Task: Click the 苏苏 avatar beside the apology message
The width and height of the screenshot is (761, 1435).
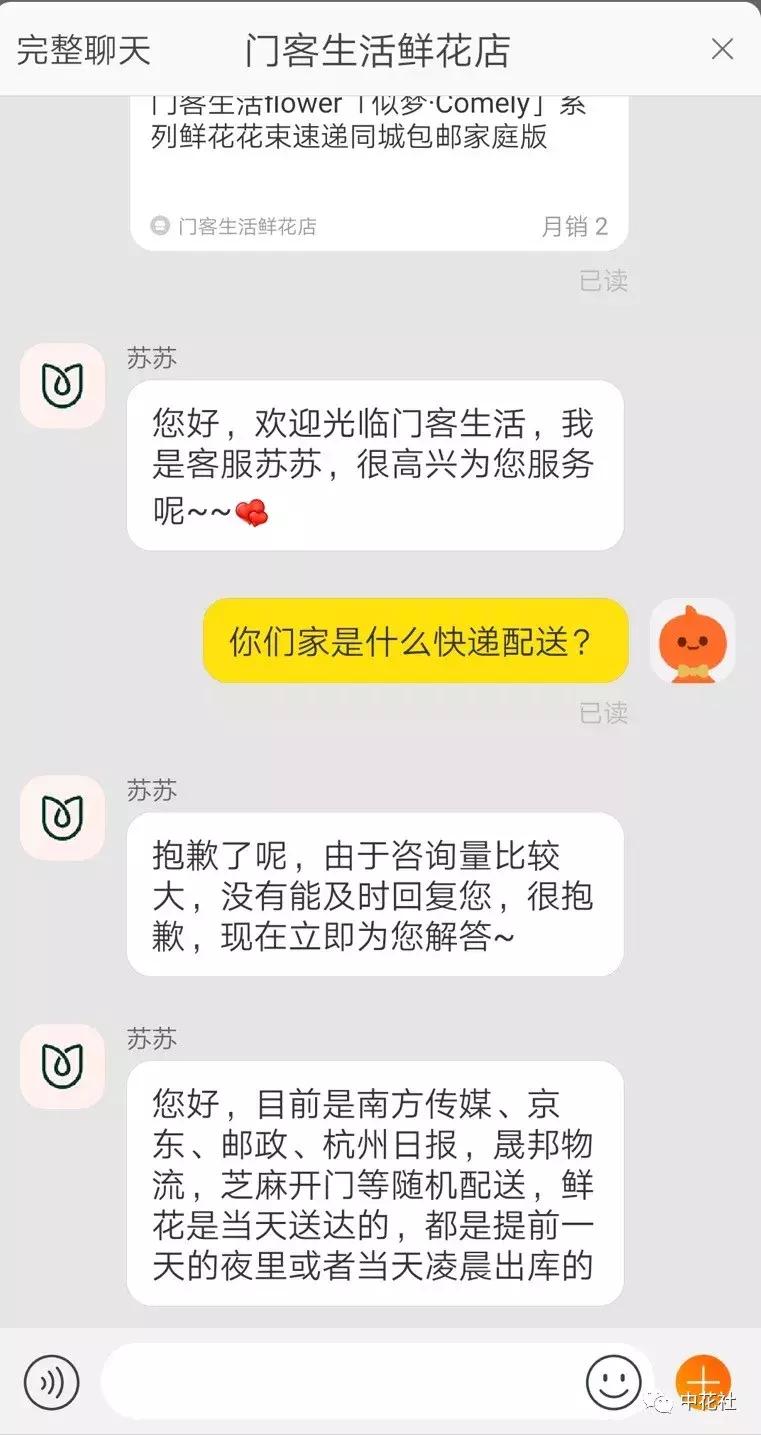Action: [62, 817]
